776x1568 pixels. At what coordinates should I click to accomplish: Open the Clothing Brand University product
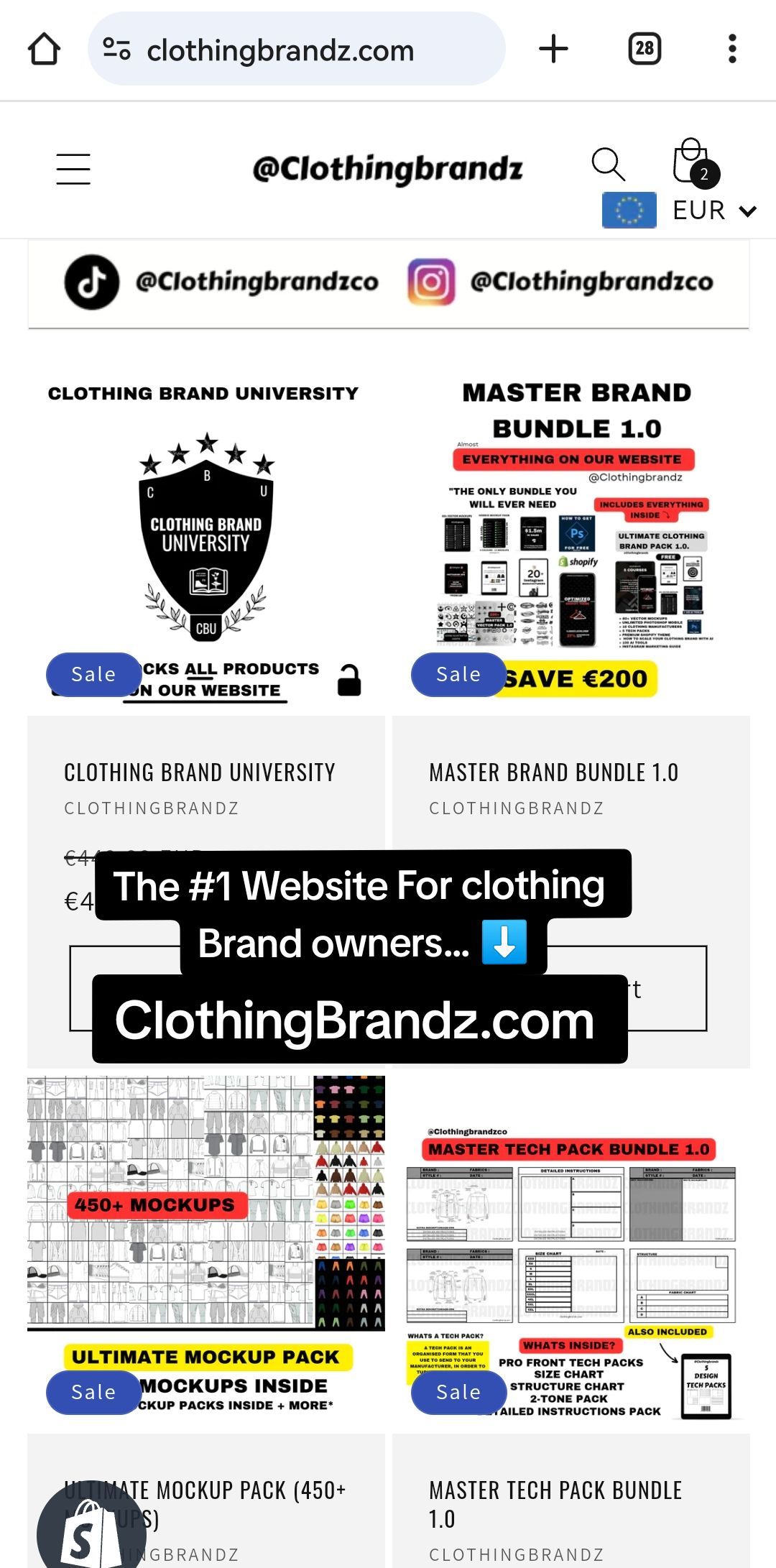(199, 772)
